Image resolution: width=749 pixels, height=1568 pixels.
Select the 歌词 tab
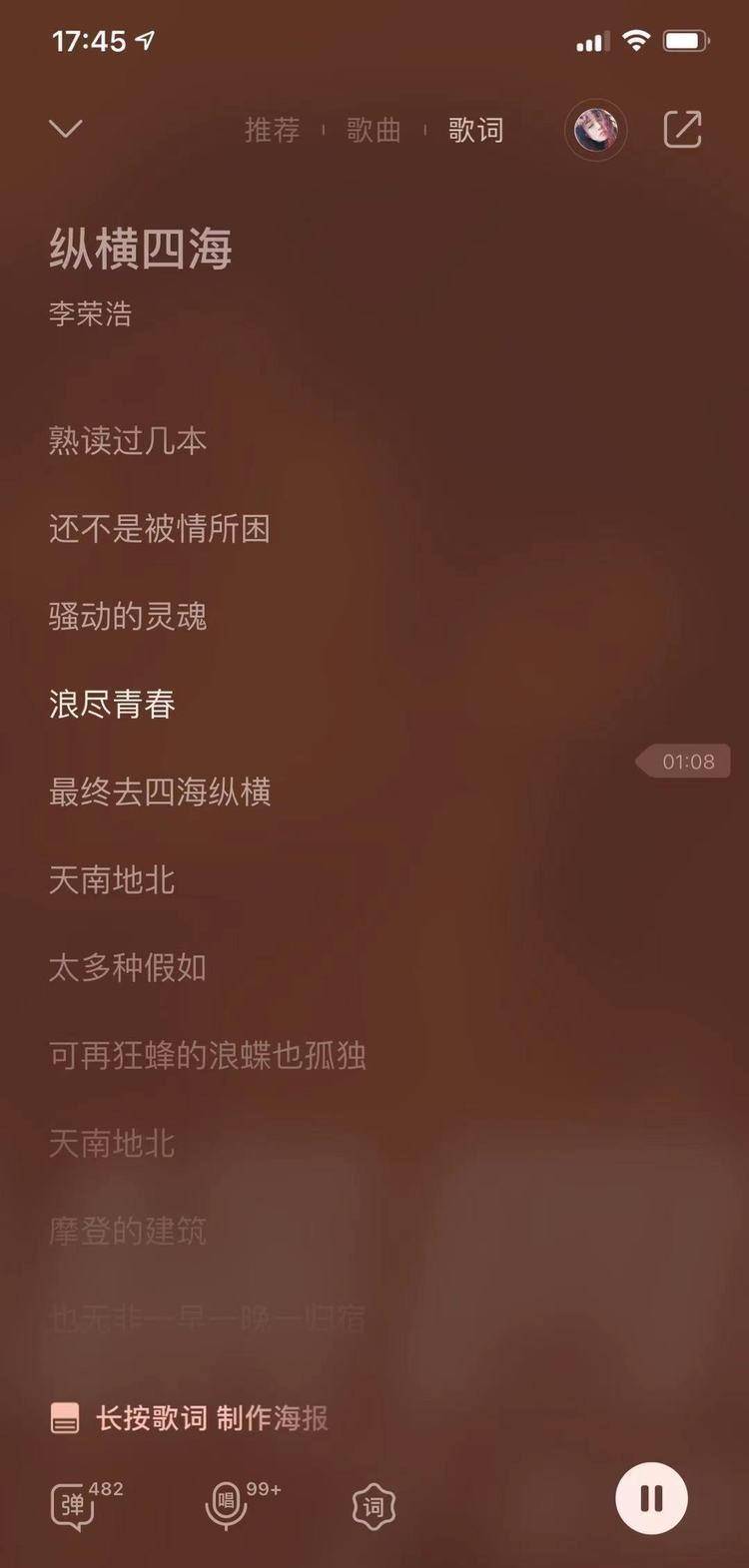(475, 130)
